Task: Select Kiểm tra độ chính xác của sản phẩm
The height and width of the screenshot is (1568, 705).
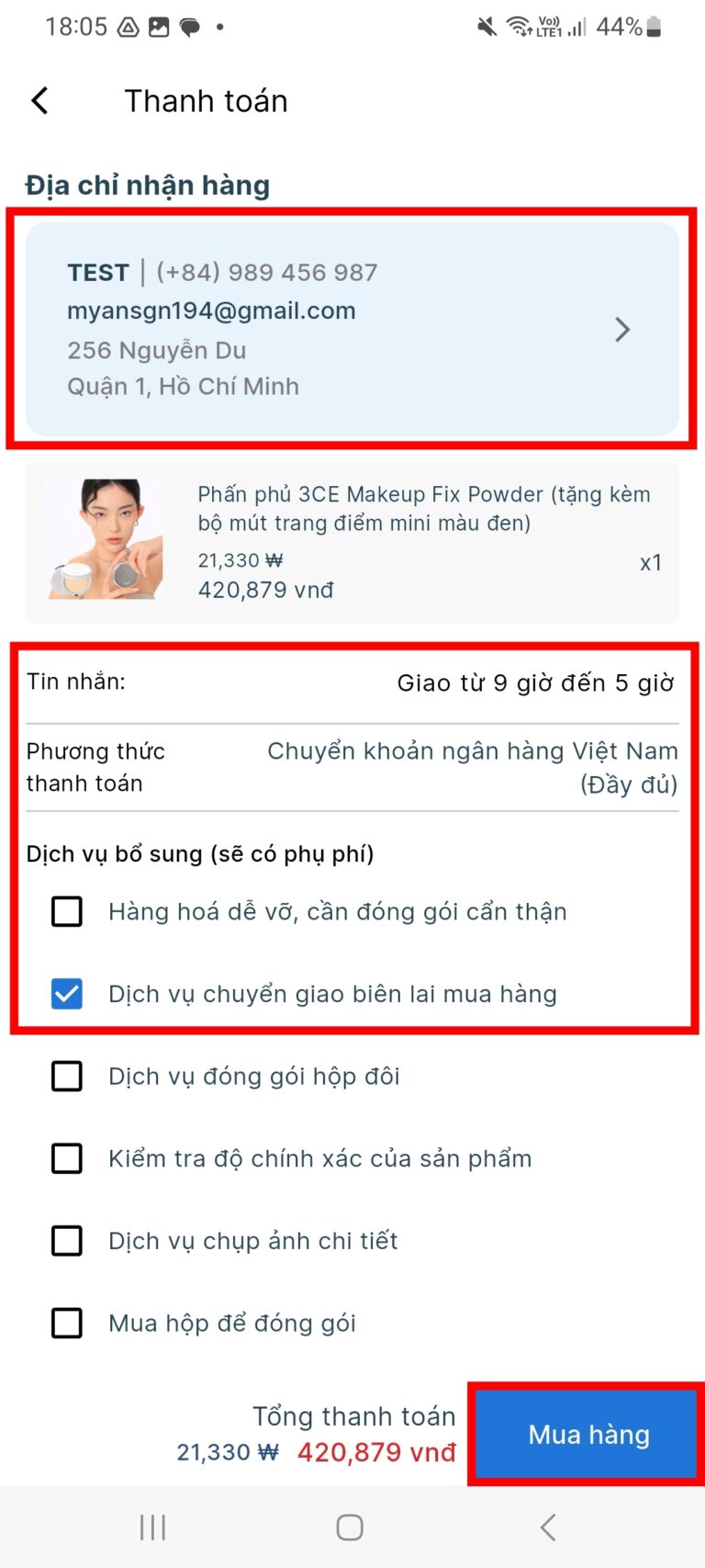Action: 67,1158
